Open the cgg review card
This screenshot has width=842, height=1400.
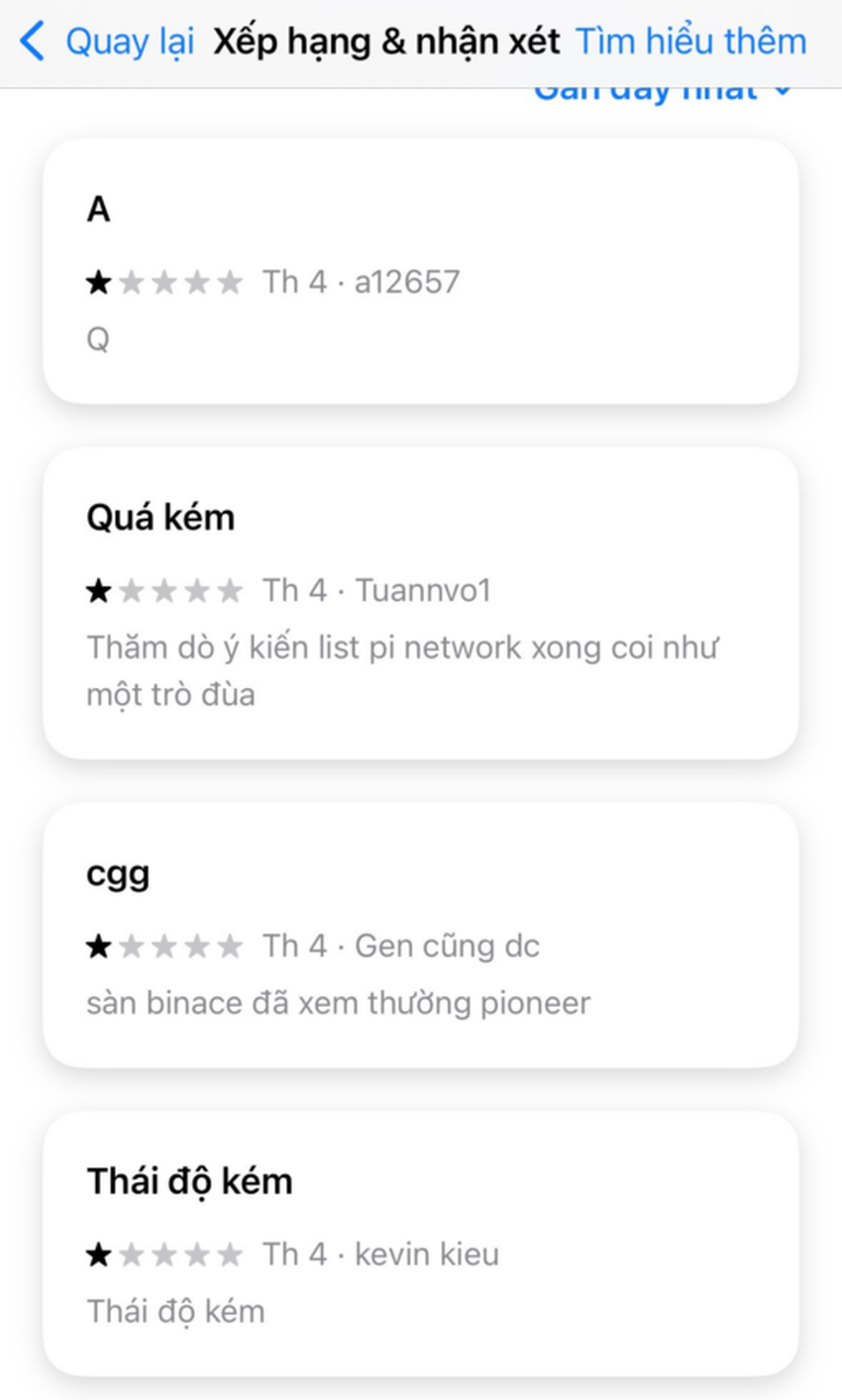(x=420, y=935)
